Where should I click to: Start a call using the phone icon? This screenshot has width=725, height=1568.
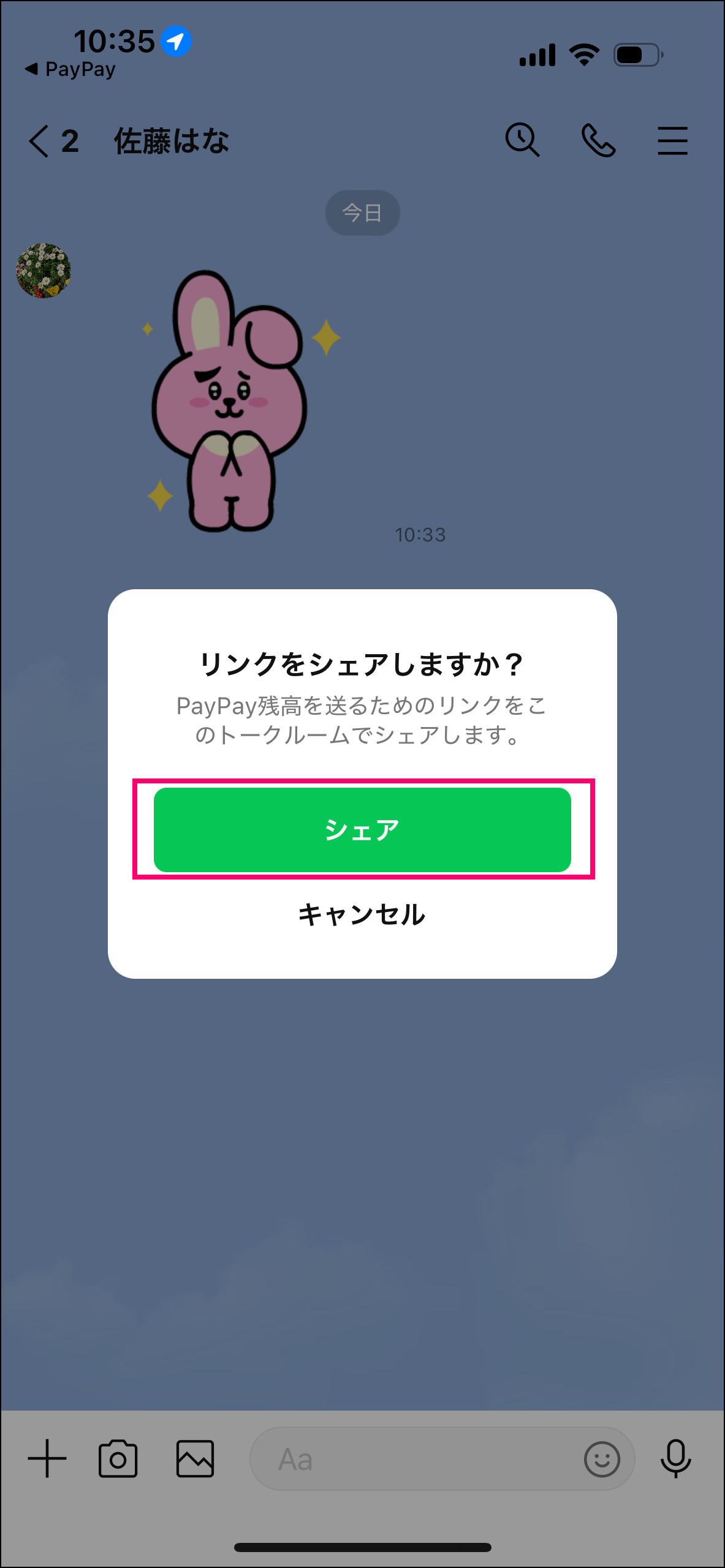[598, 140]
